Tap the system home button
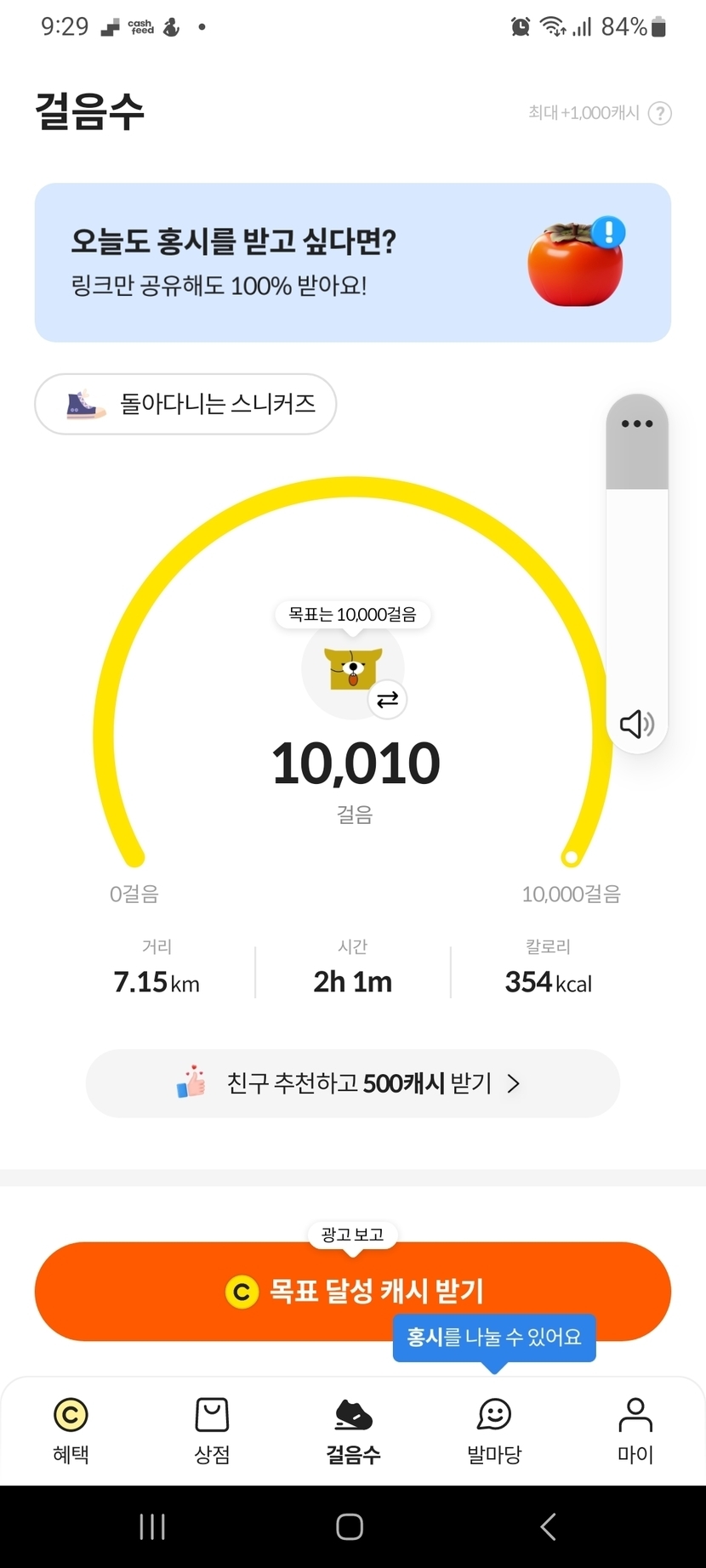 pyautogui.click(x=350, y=1527)
